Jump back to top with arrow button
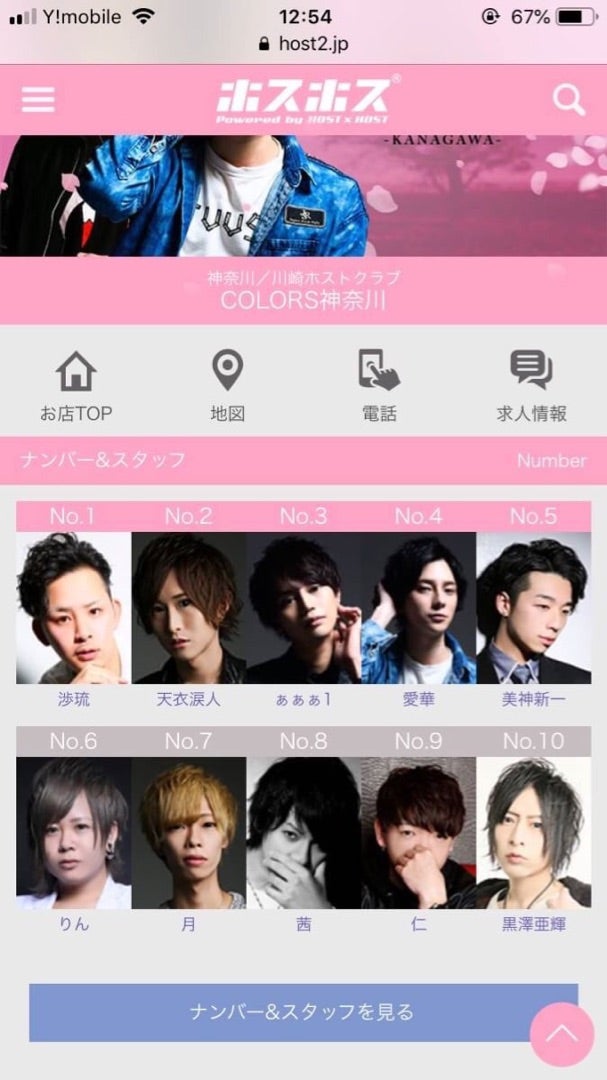 click(561, 1034)
